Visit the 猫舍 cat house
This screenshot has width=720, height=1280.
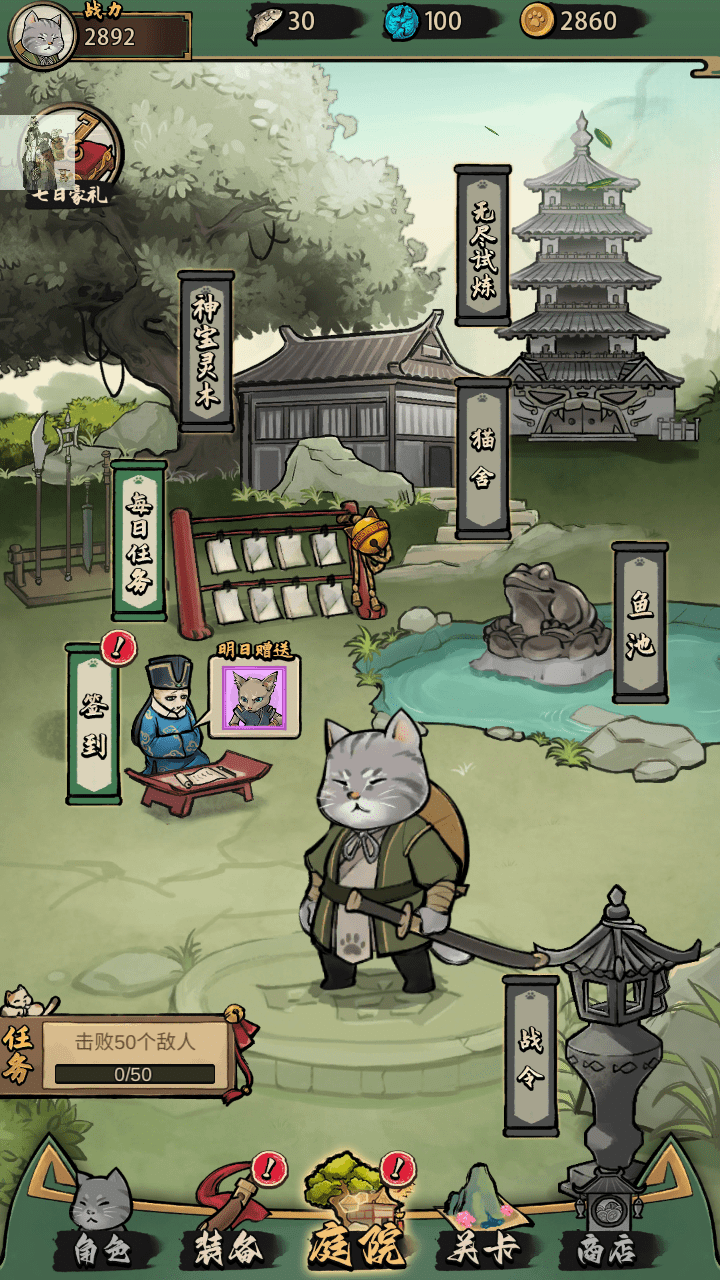point(482,458)
